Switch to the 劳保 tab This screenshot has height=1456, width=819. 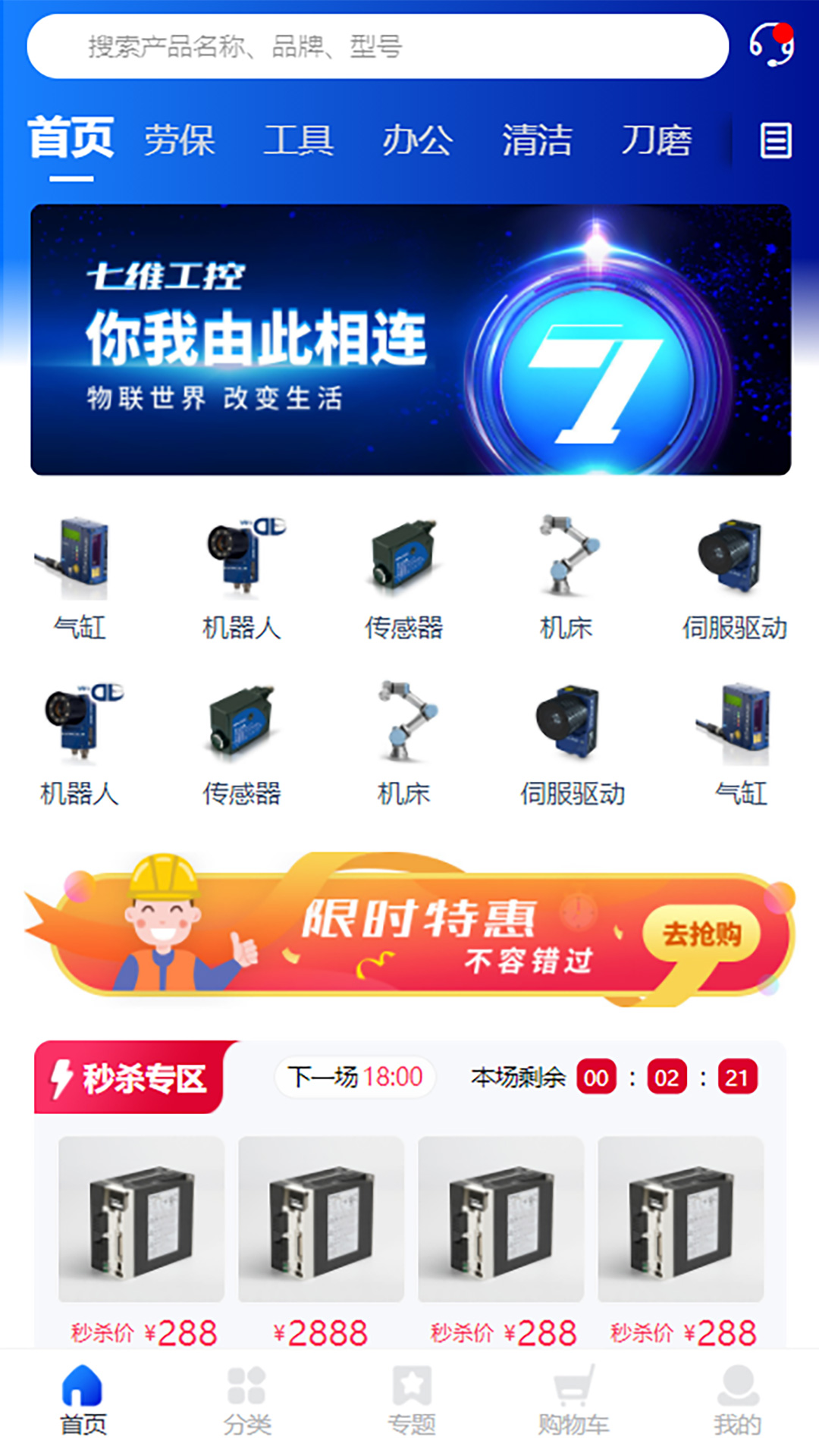click(x=180, y=140)
